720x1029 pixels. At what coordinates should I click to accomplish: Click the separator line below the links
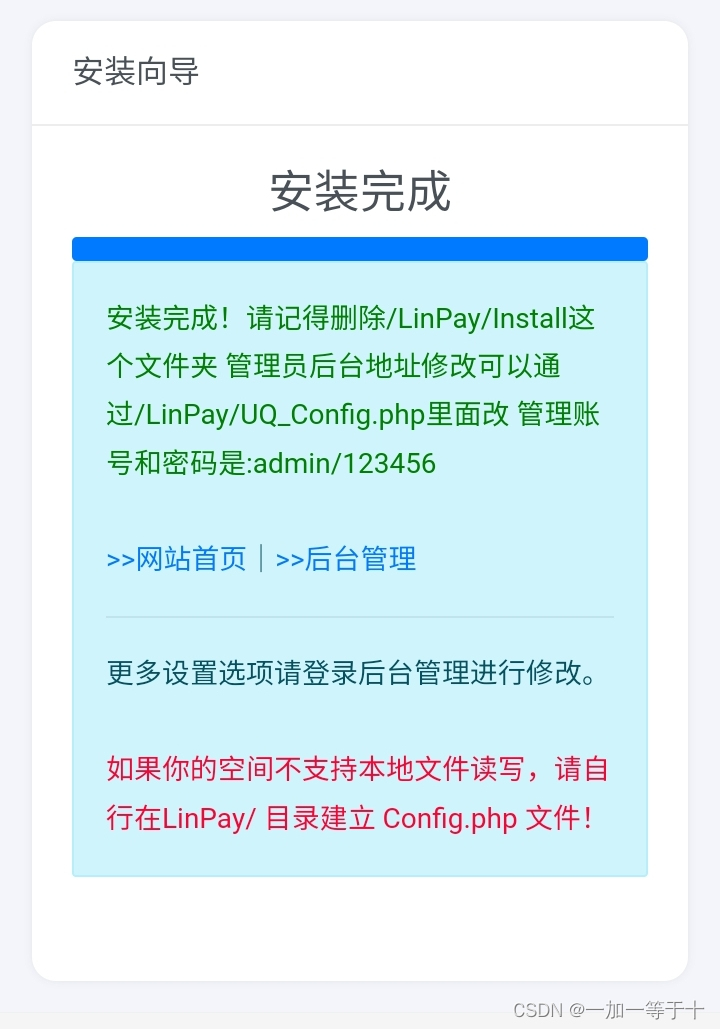coord(360,617)
